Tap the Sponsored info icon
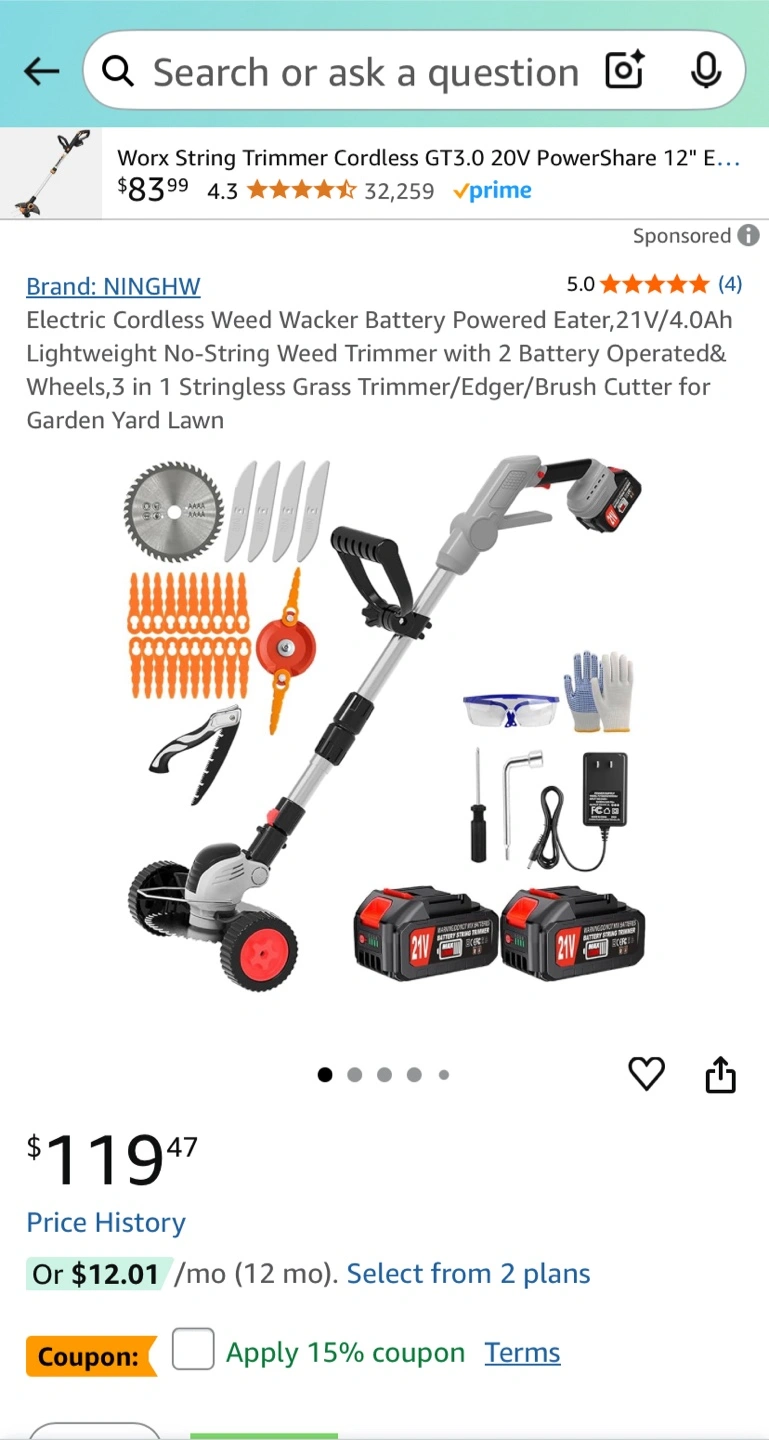The image size is (769, 1440). point(748,236)
